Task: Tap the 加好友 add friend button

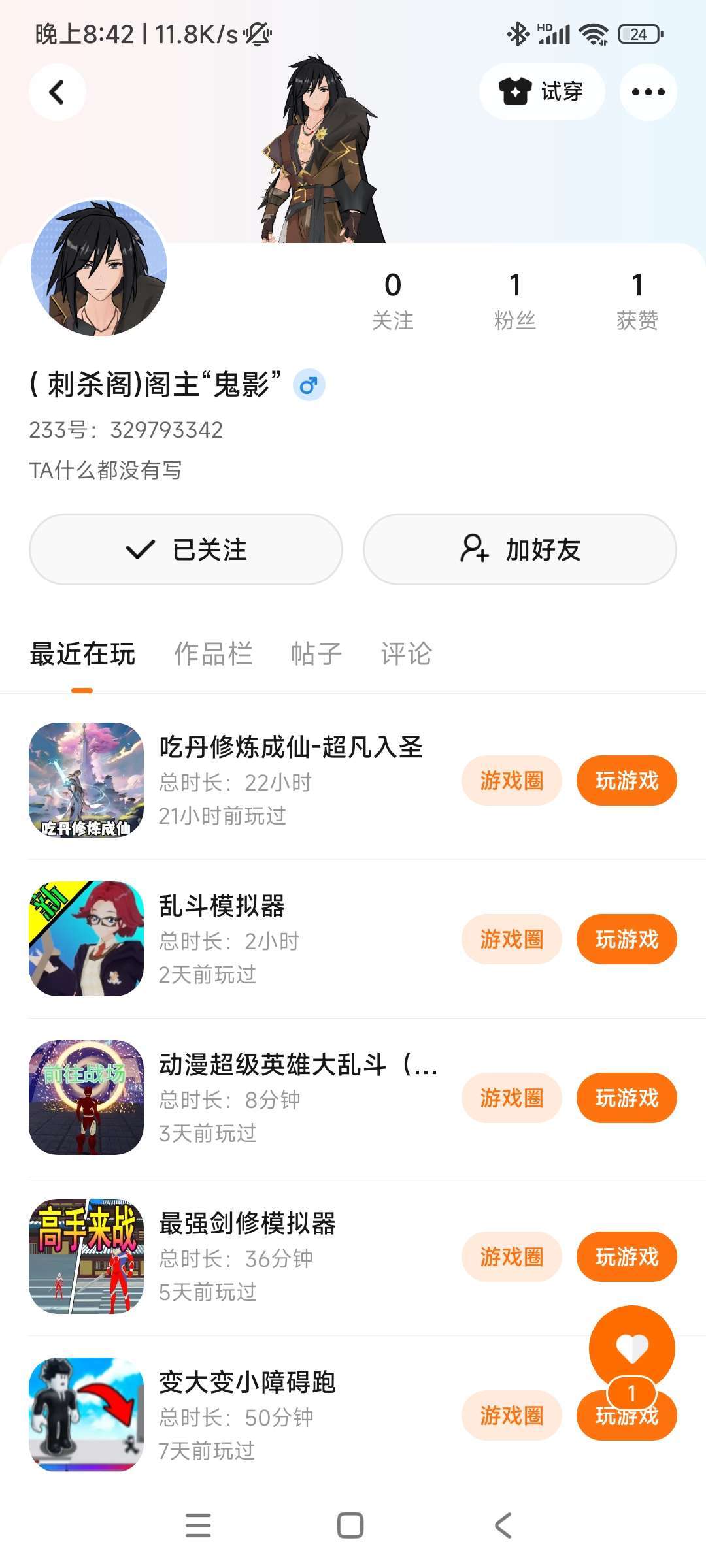Action: (520, 549)
